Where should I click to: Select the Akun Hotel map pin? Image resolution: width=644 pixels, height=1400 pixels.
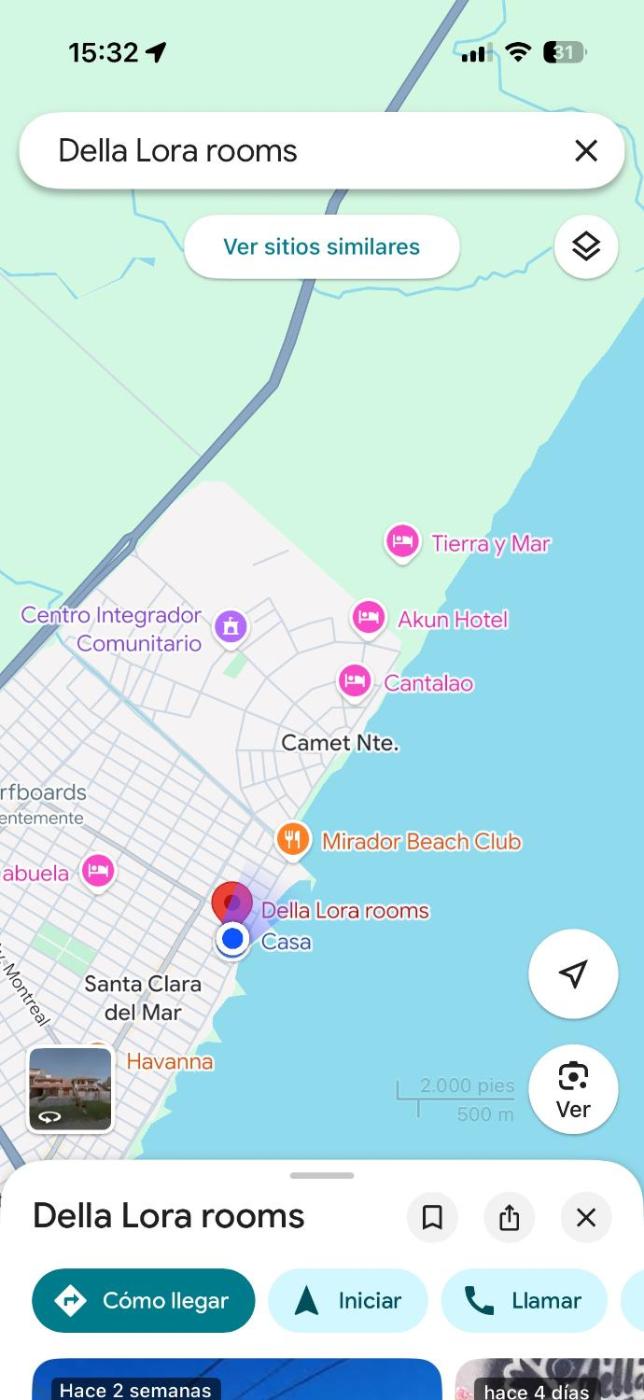click(x=368, y=617)
